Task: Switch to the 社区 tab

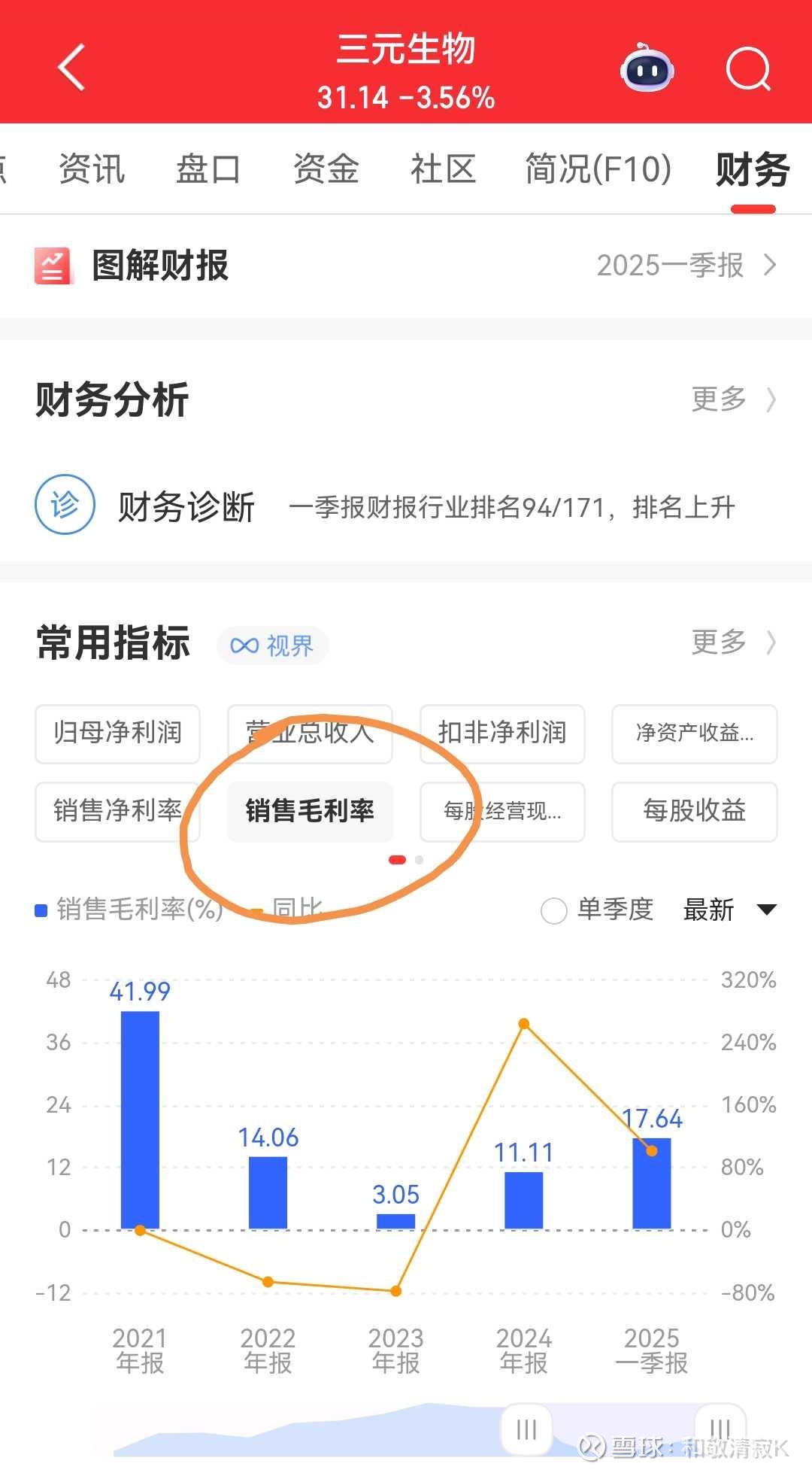Action: 443,169
